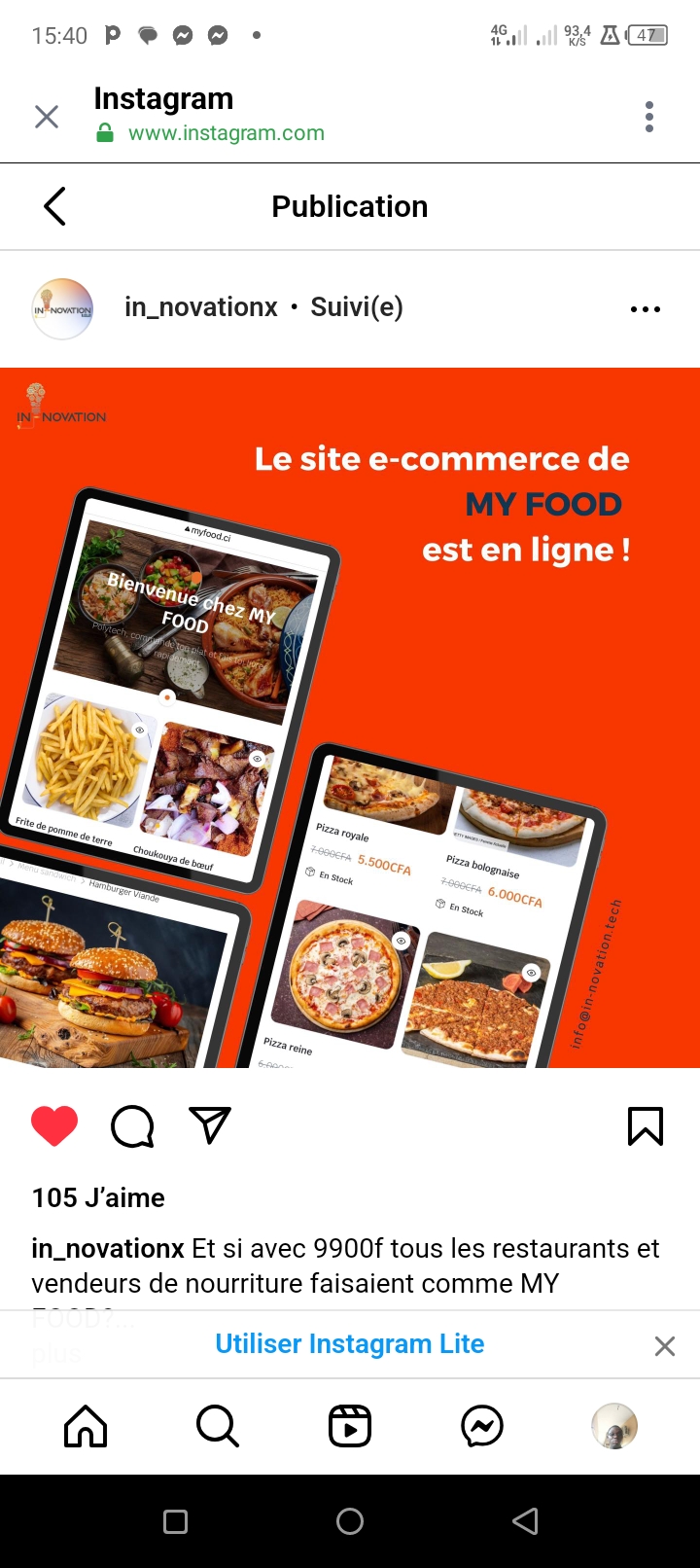Image resolution: width=700 pixels, height=1568 pixels.
Task: Tap Utiliser Instagram Lite banner
Action: coord(350,1343)
